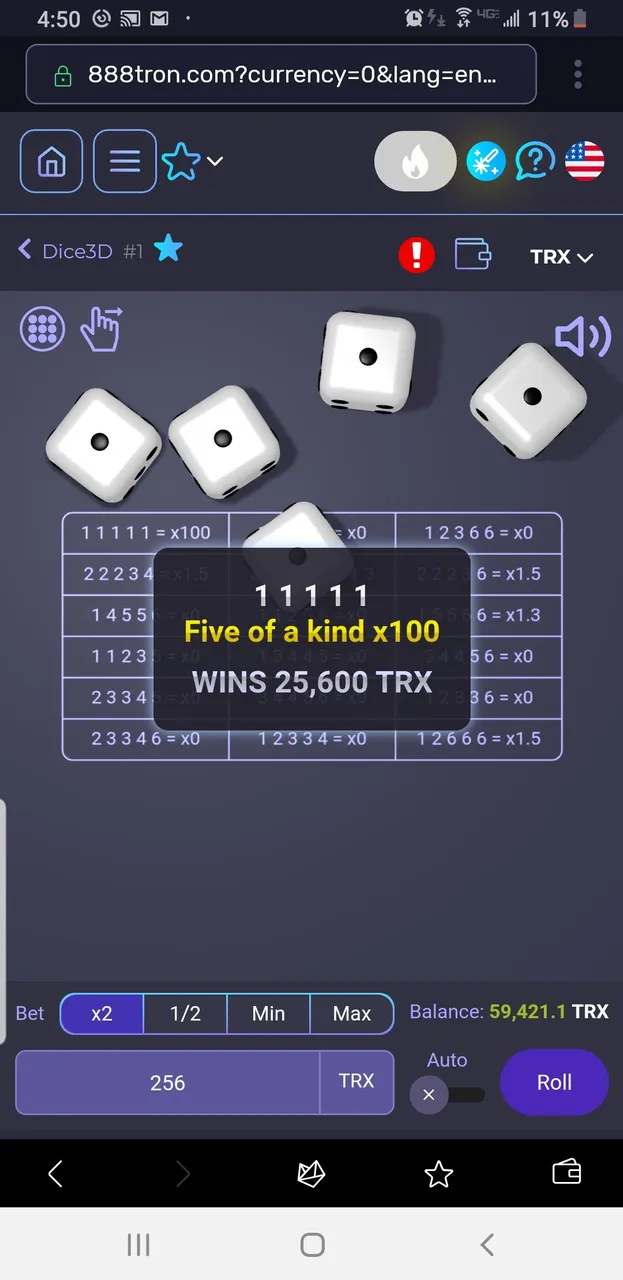Open the dice grid icon
The height and width of the screenshot is (1280, 623).
[x=42, y=329]
